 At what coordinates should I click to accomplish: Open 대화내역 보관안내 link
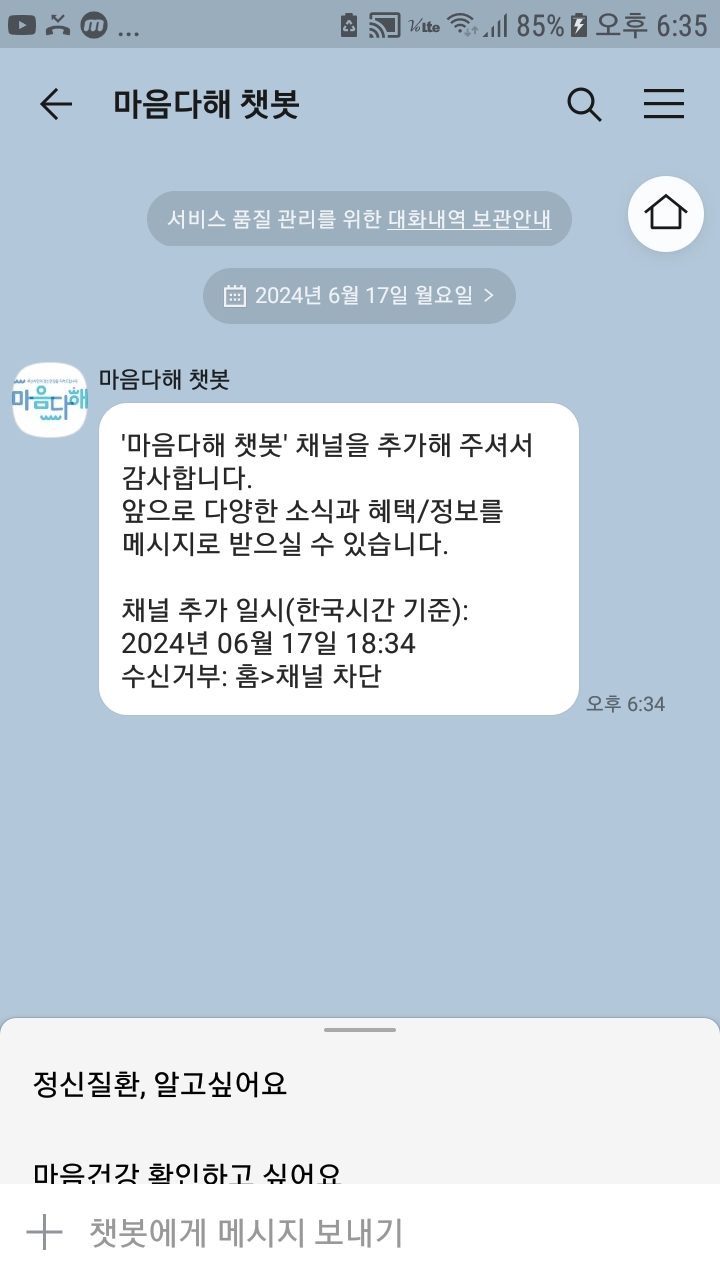469,217
